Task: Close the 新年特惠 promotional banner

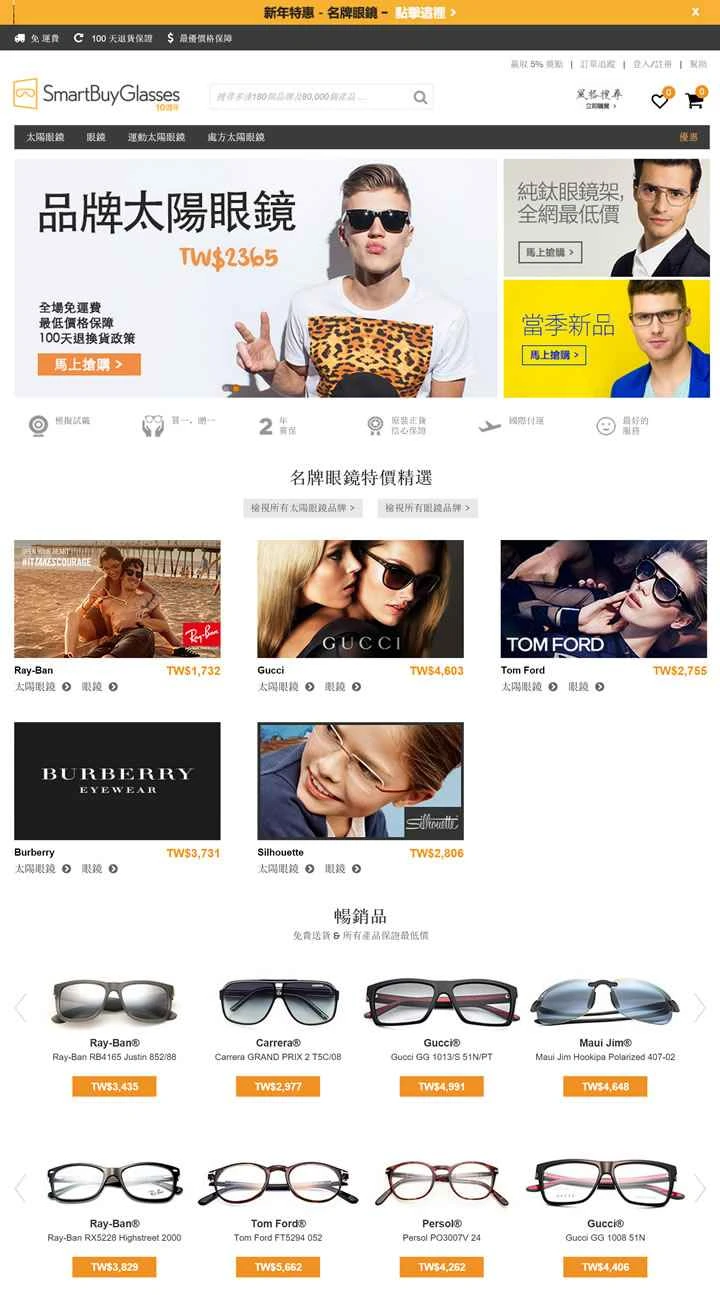Action: (697, 12)
